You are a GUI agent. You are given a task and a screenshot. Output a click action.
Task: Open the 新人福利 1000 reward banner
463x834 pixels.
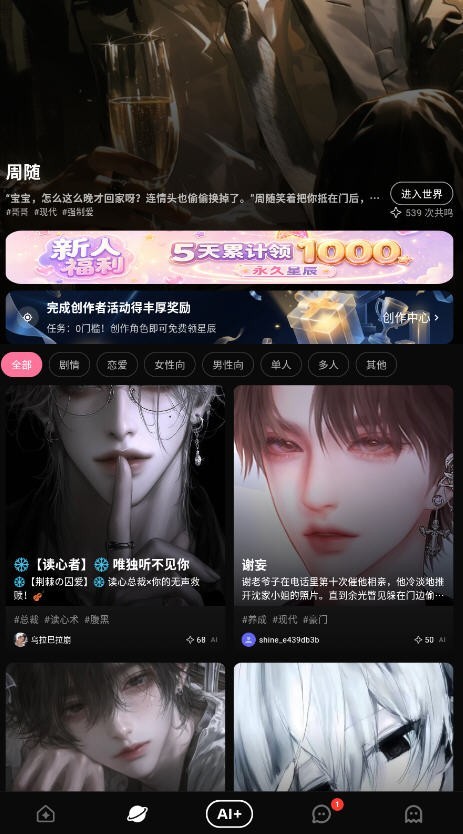point(229,257)
